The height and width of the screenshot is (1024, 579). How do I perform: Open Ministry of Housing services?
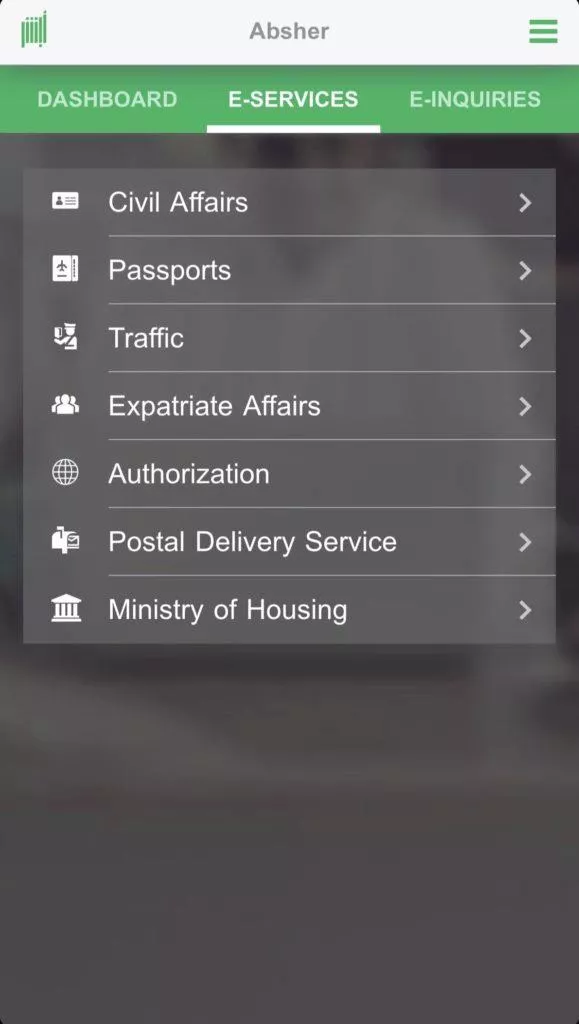(x=289, y=609)
